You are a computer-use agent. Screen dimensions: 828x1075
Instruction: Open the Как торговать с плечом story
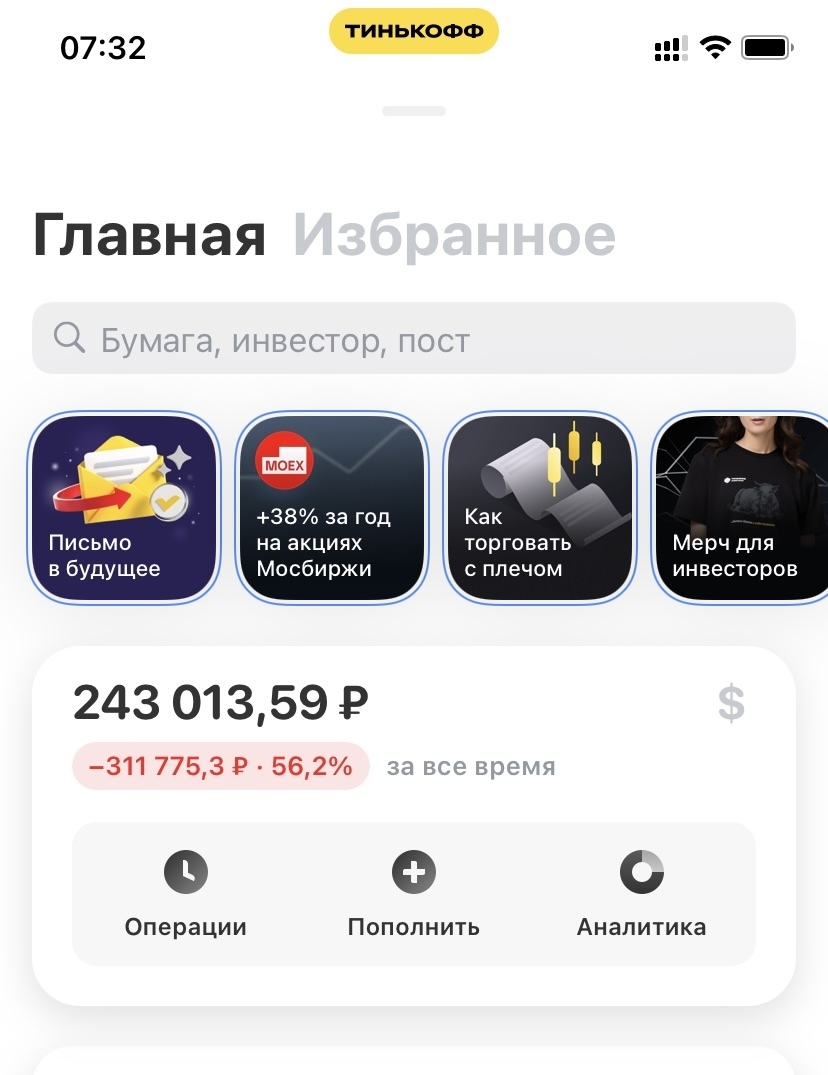coord(540,508)
